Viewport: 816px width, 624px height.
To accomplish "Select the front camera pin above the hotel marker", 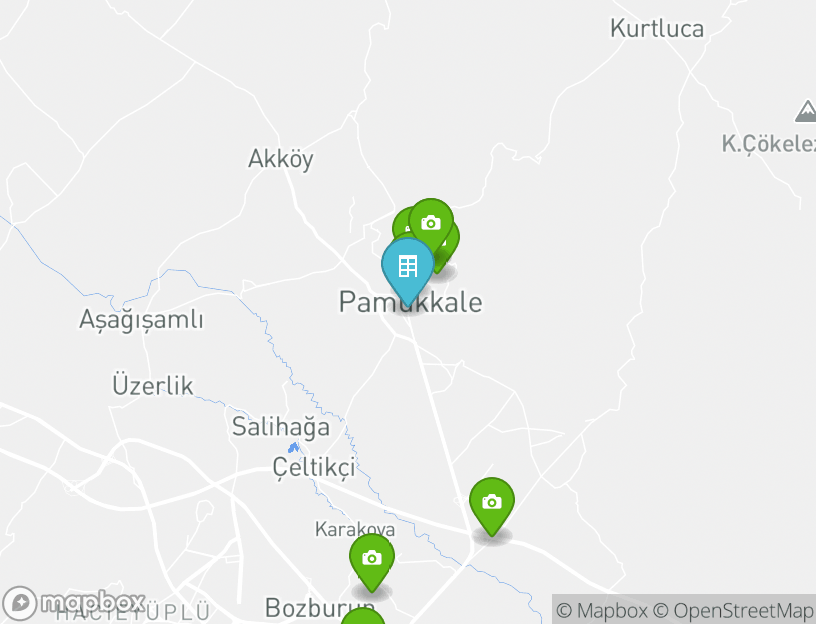I will click(431, 222).
